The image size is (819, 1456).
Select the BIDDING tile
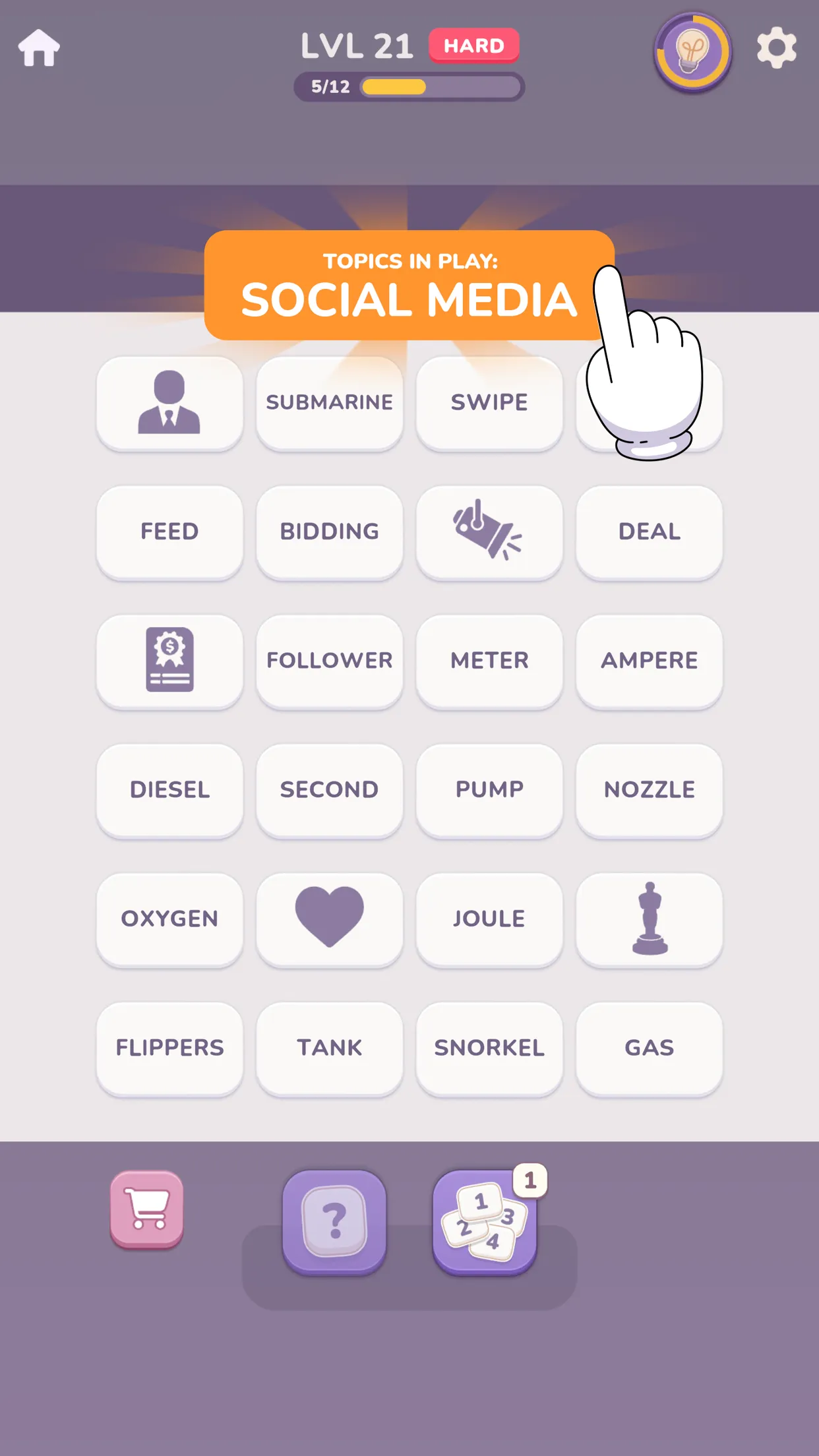pyautogui.click(x=329, y=531)
